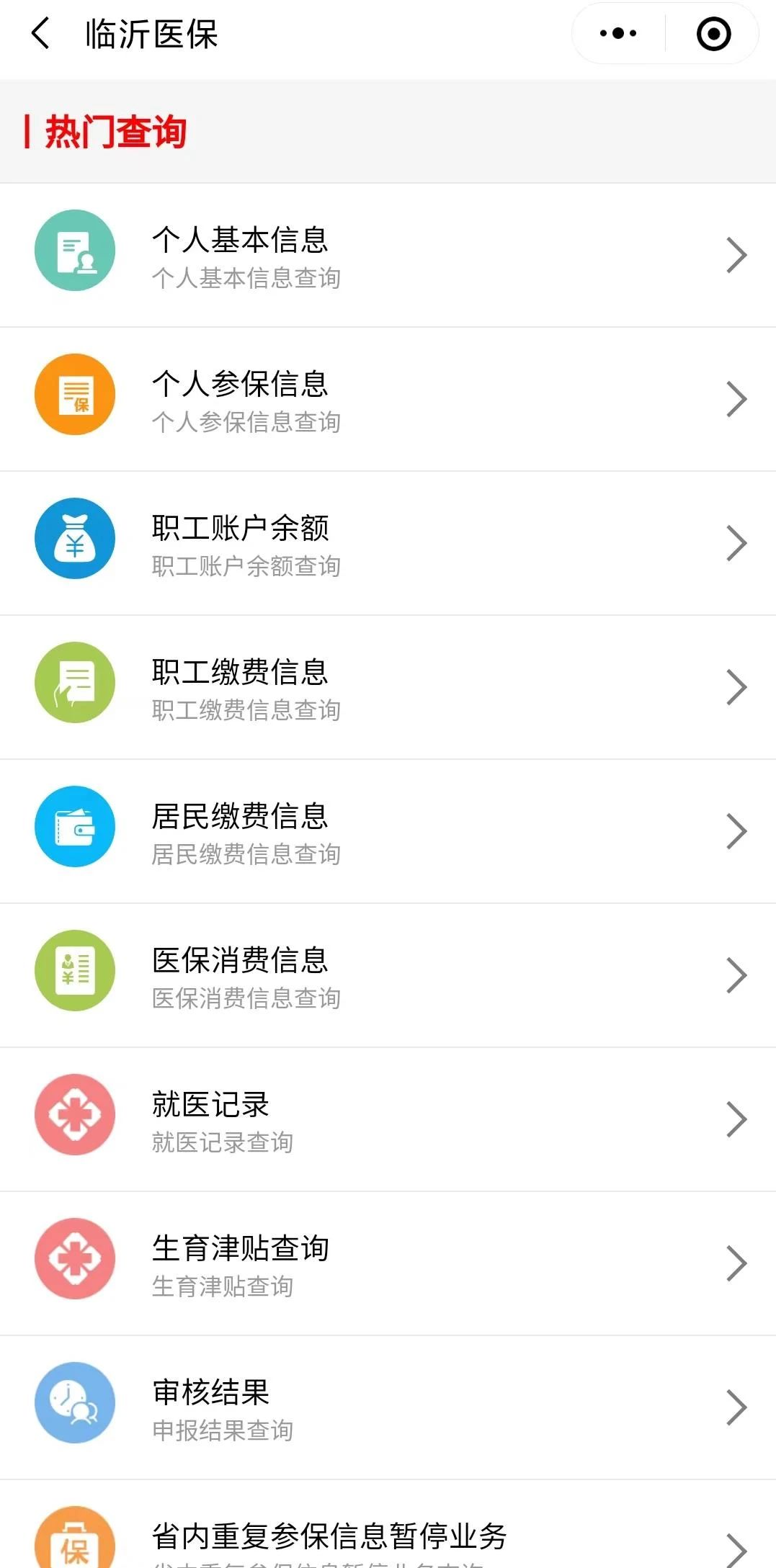Open 个人参保信息 query
This screenshot has width=776, height=1568.
point(388,399)
